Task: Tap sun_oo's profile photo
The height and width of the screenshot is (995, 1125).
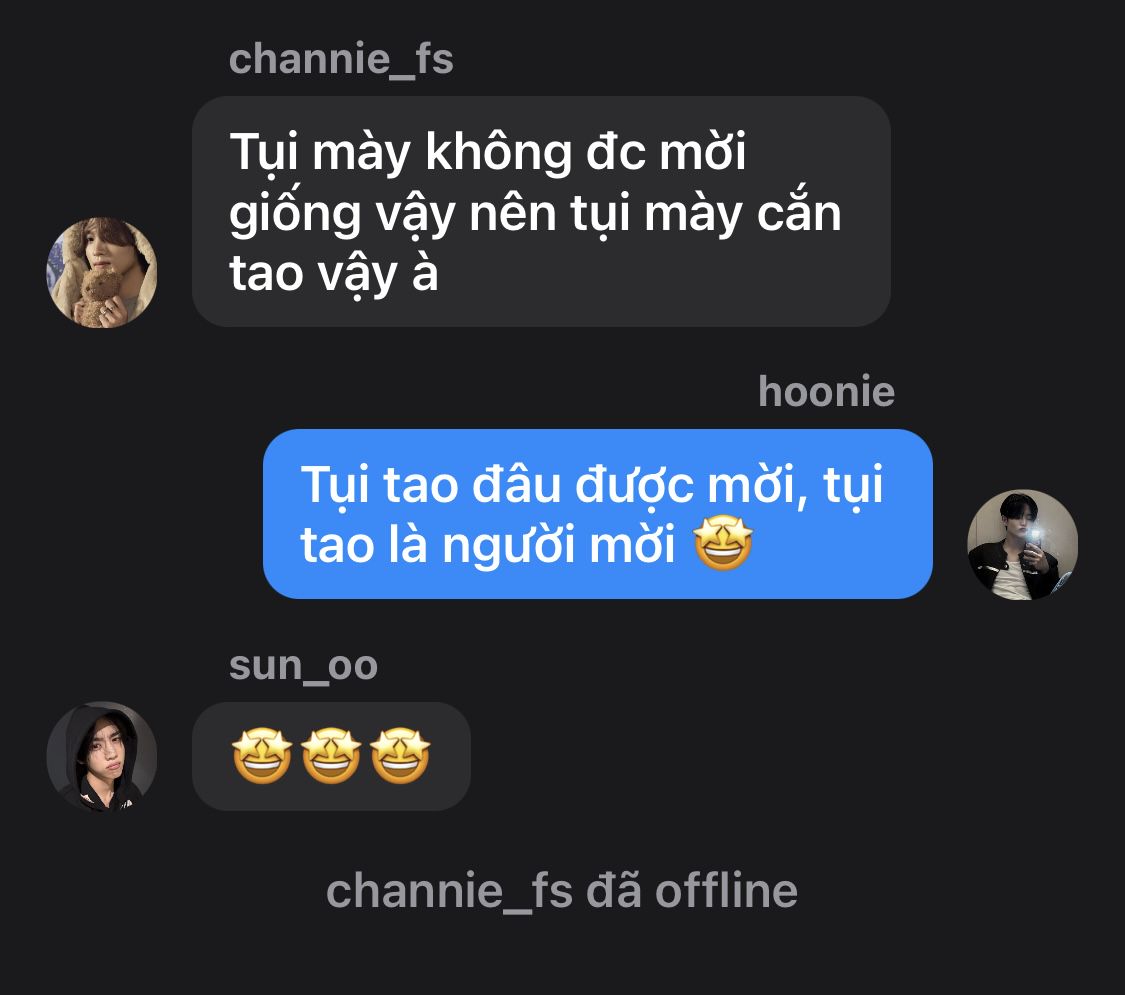Action: pos(102,756)
